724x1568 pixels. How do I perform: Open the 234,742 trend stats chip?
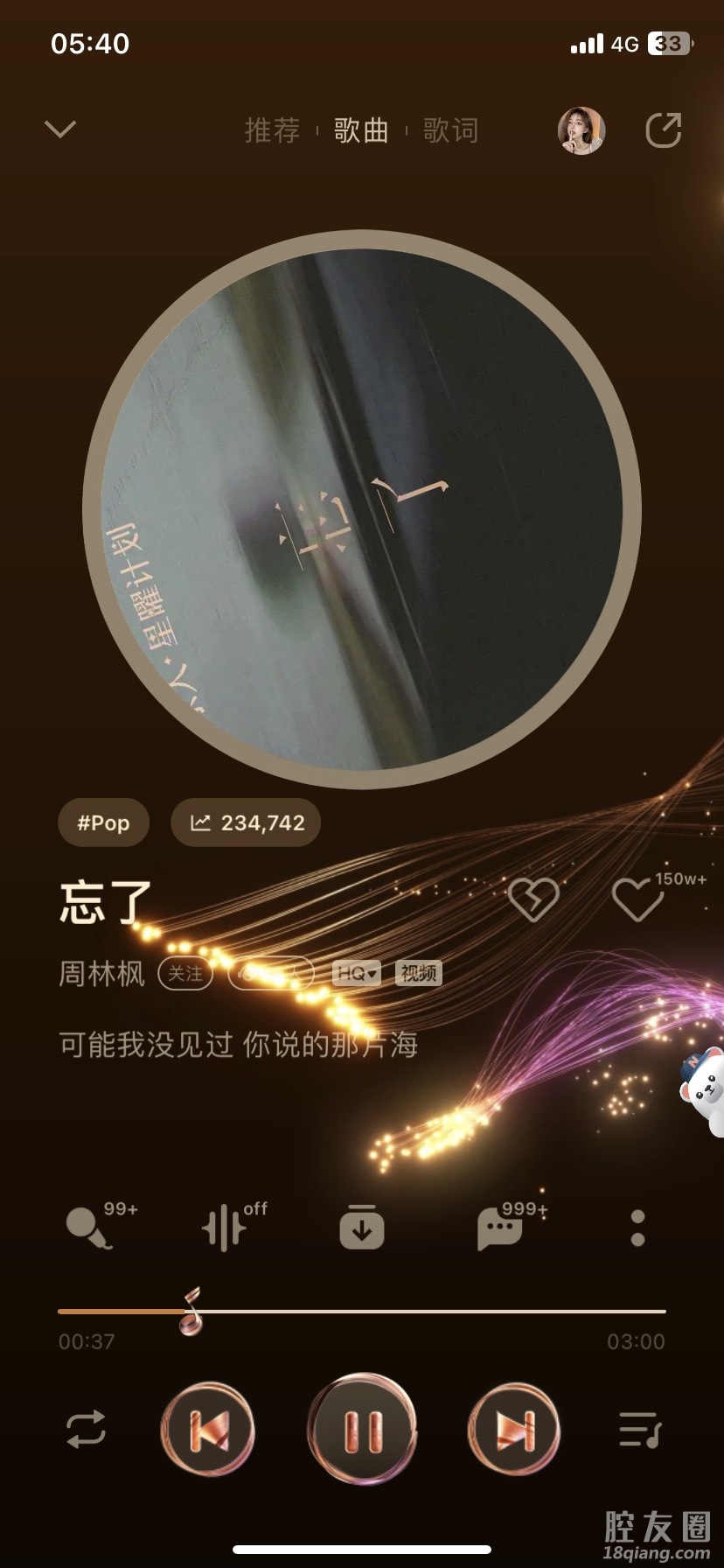(x=247, y=822)
